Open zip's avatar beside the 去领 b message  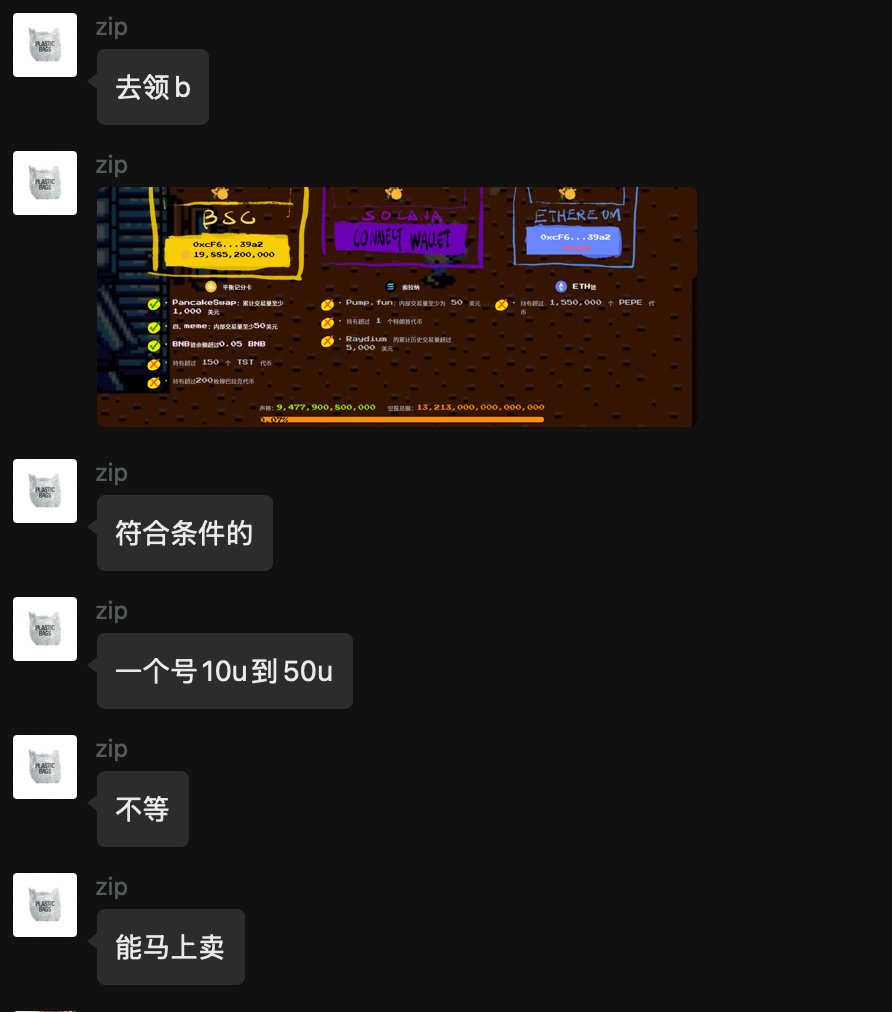[45, 45]
